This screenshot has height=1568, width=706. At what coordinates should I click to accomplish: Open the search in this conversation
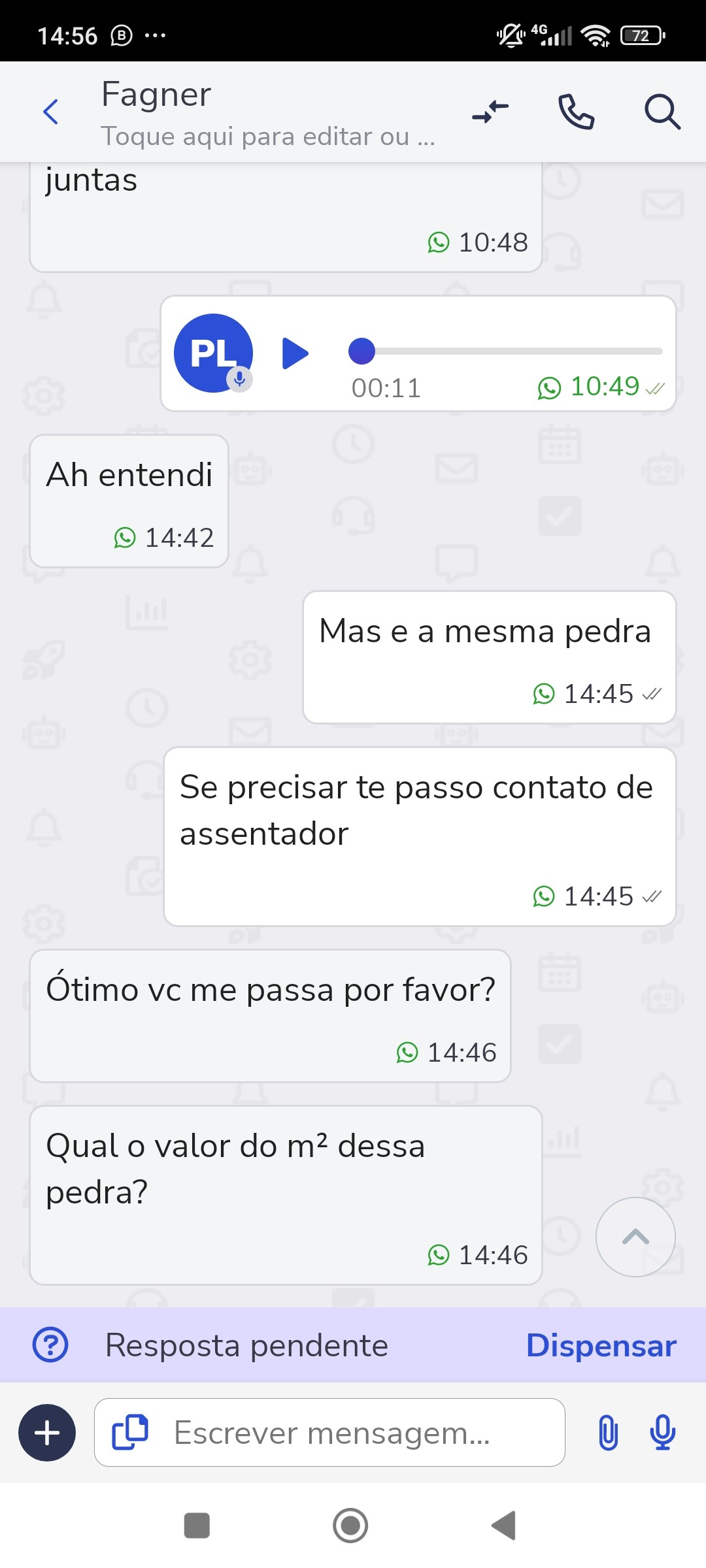[x=662, y=112]
